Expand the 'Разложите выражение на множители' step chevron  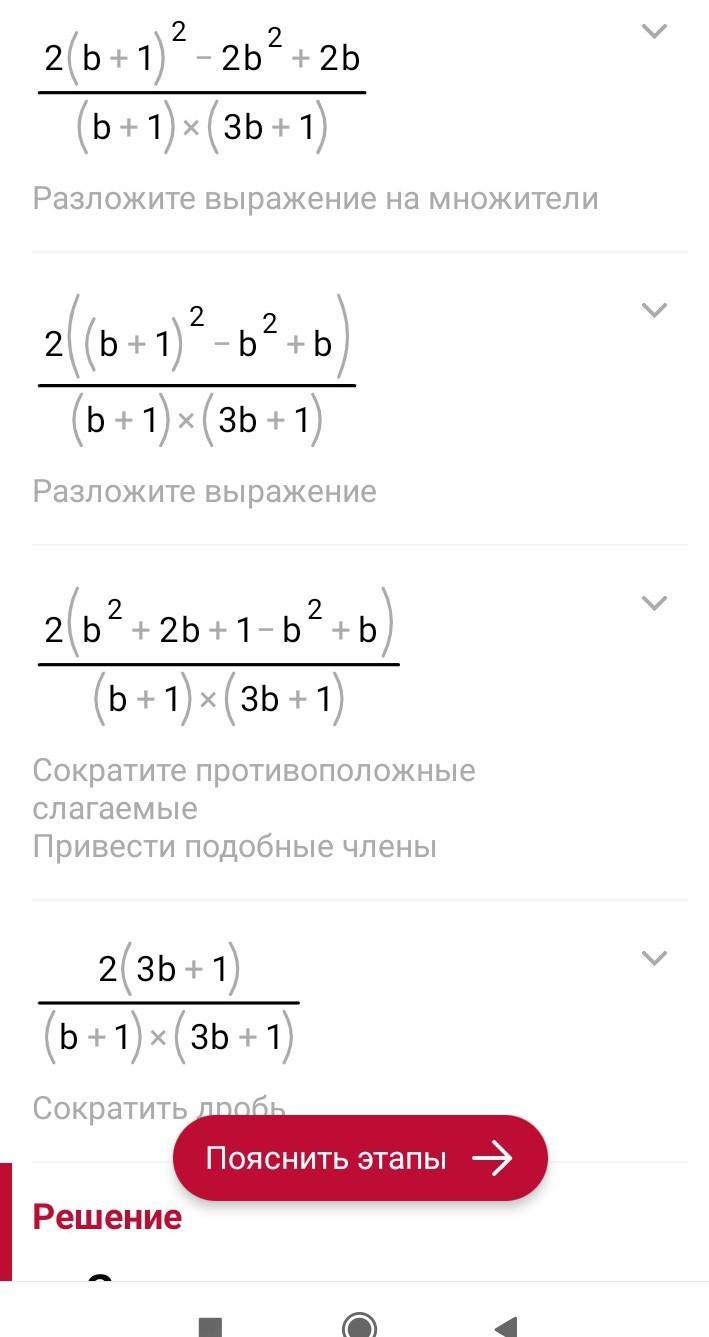(x=654, y=31)
